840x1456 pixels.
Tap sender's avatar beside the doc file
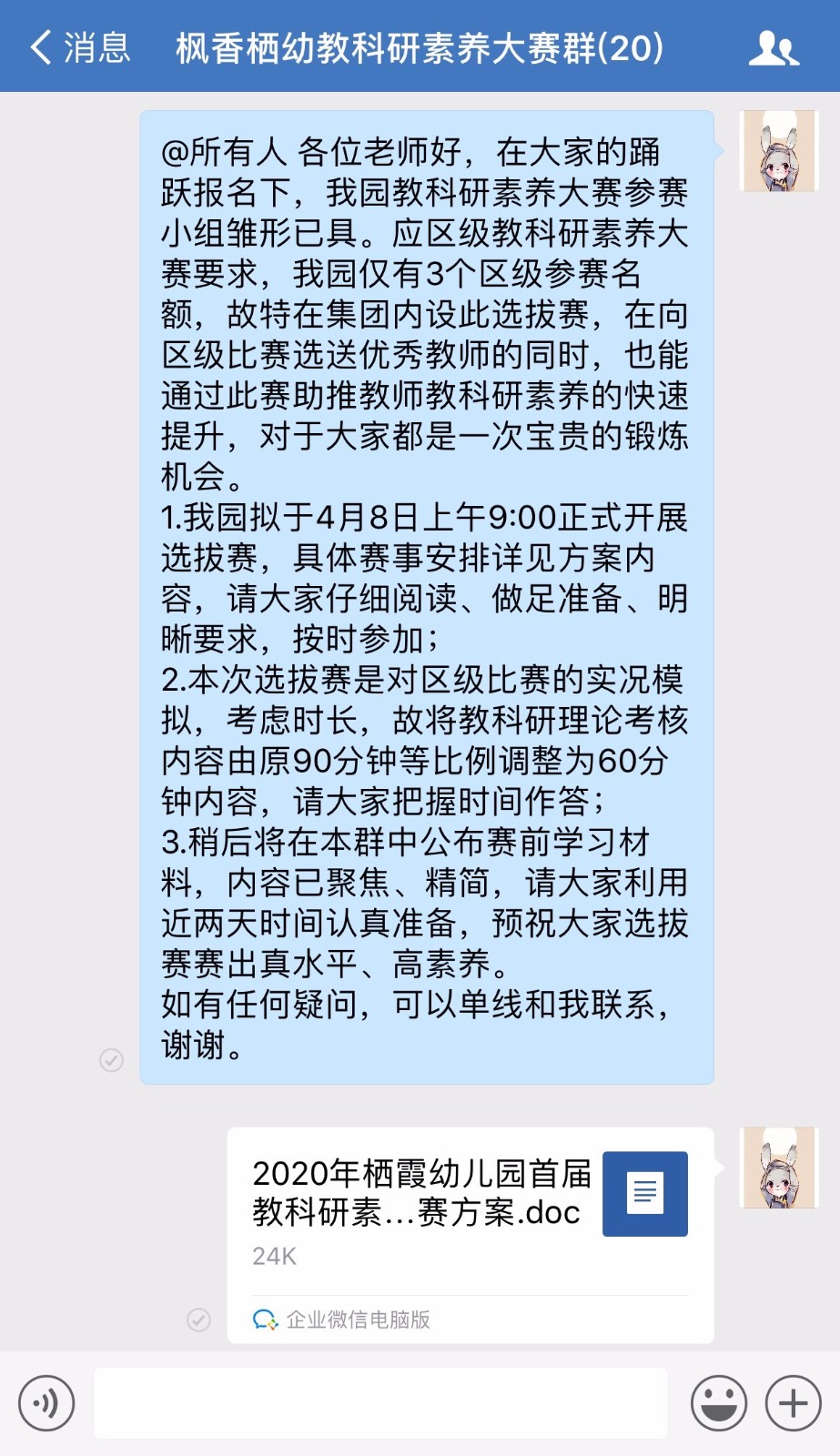coord(779,1168)
